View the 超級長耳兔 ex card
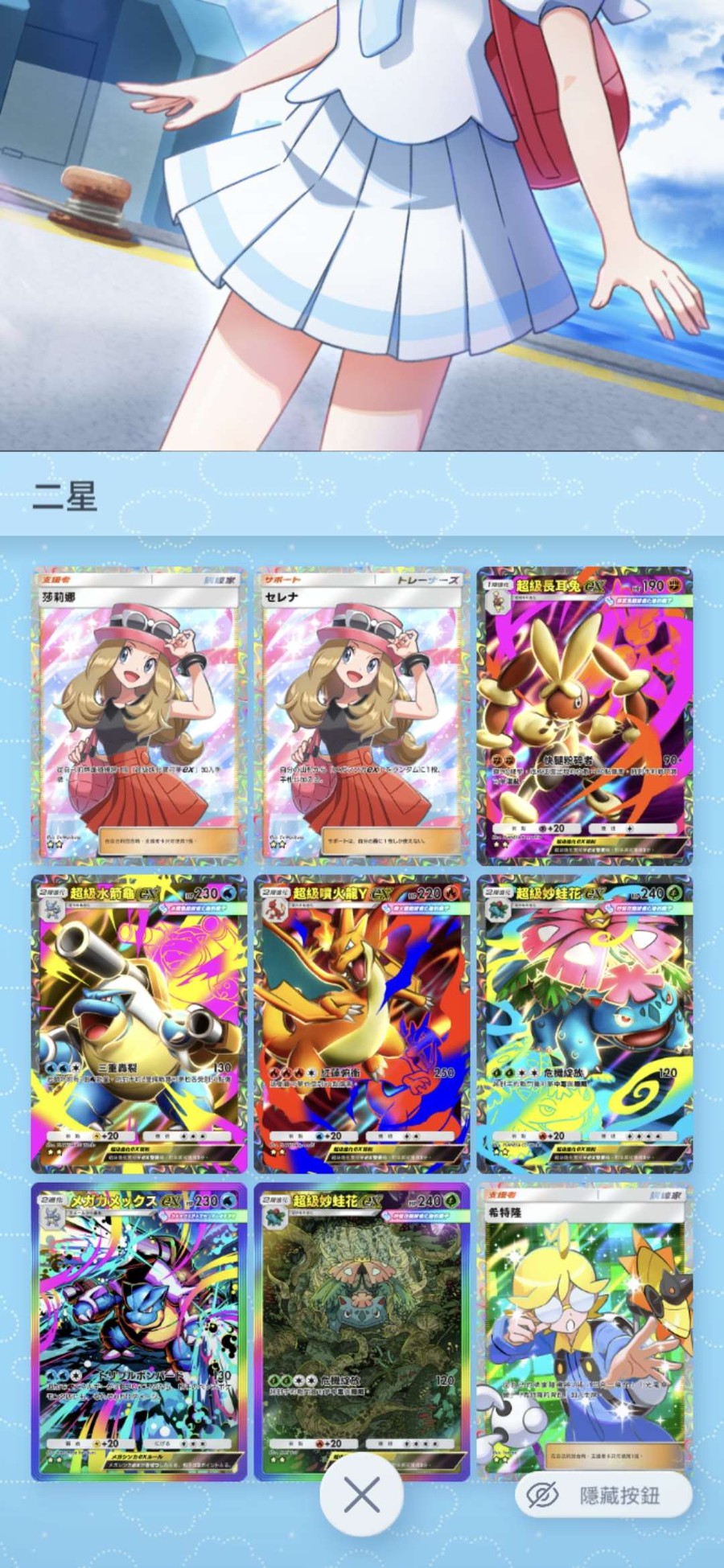 point(585,714)
